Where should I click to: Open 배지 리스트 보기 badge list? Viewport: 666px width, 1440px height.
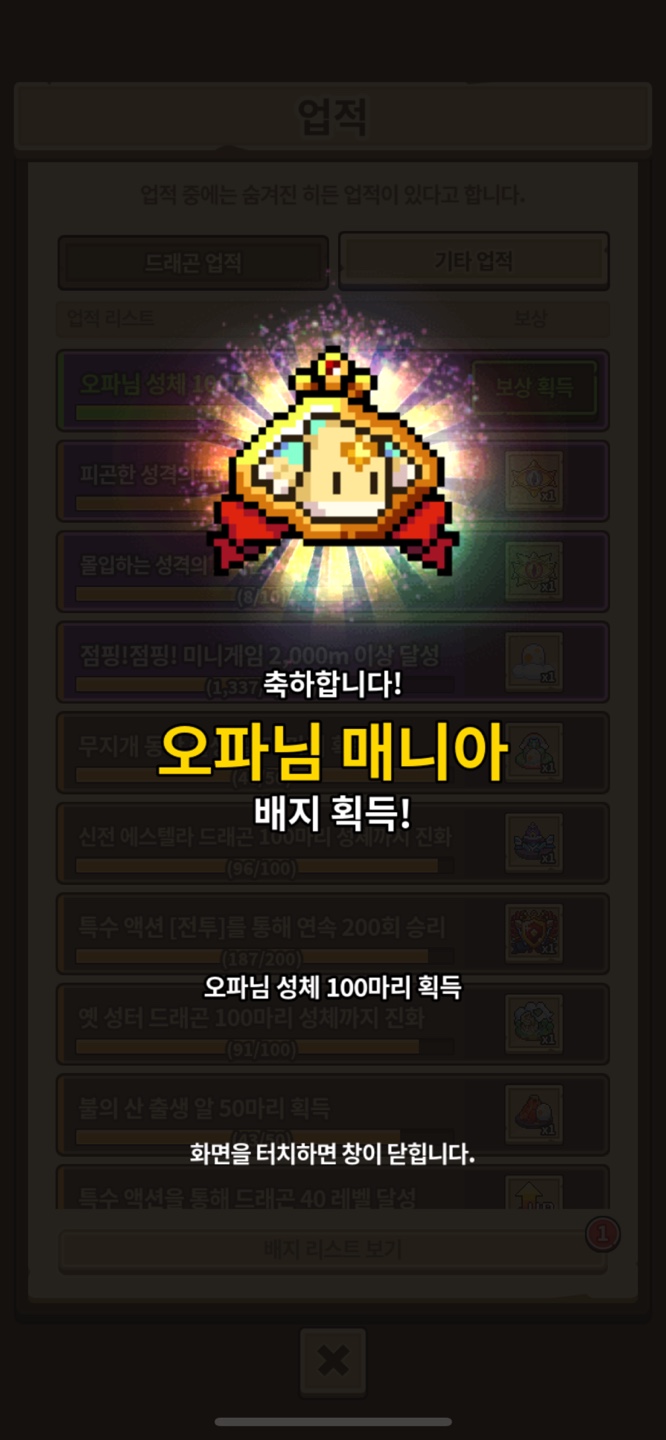332,1250
